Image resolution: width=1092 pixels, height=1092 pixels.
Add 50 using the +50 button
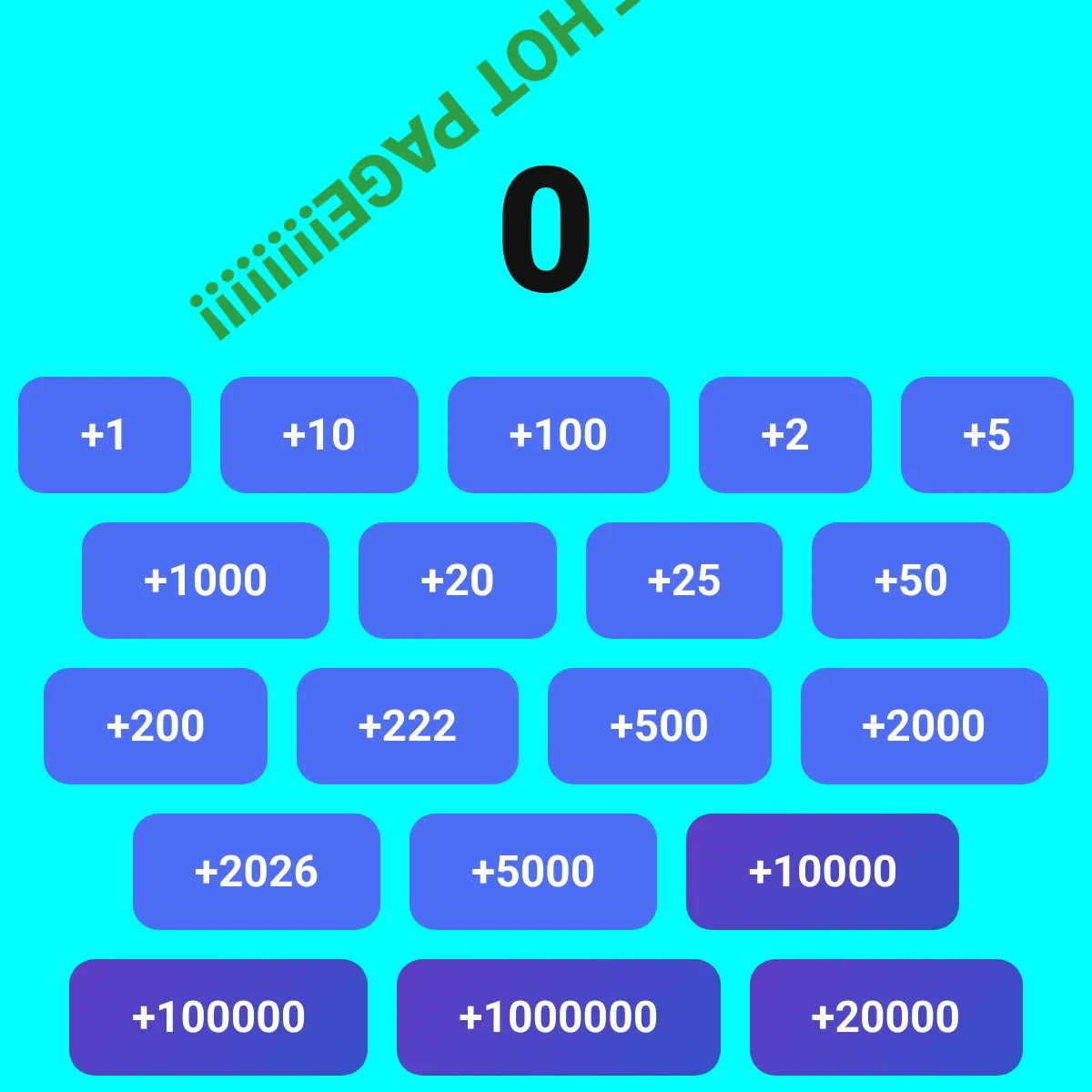coord(911,581)
